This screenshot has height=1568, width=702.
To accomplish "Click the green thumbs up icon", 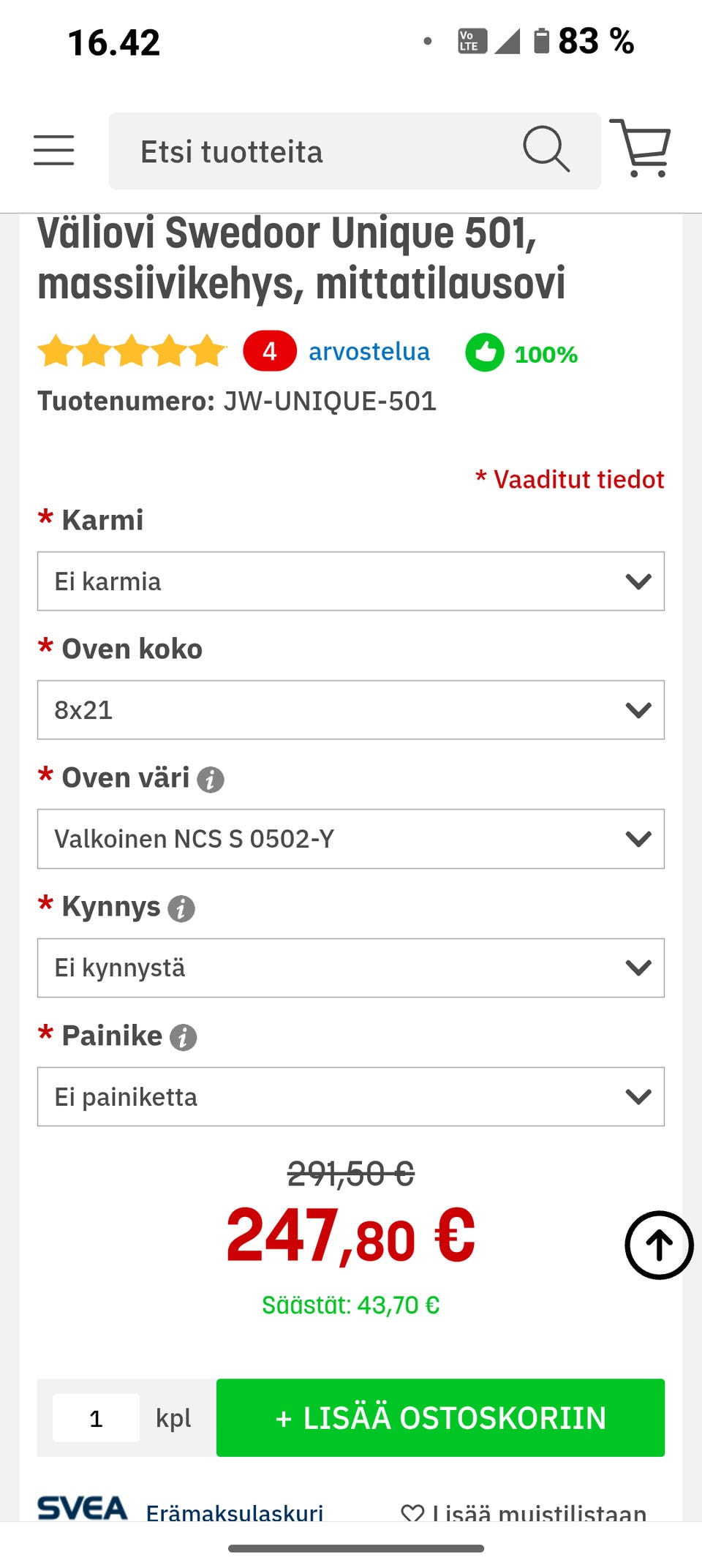I will tap(486, 353).
